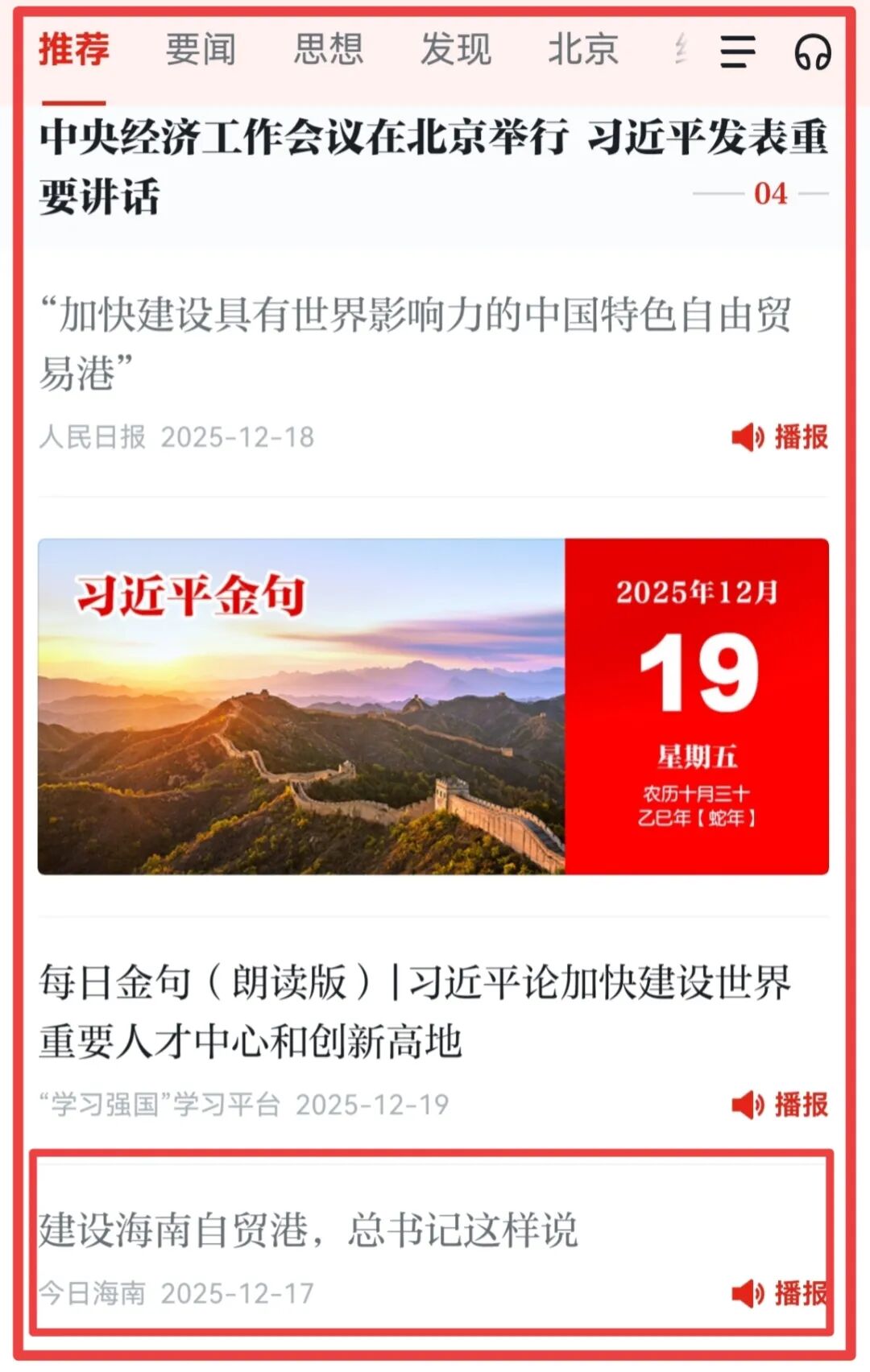Screen dimensions: 870x1372
Task: Switch to the 思想 tab
Action: tap(328, 50)
